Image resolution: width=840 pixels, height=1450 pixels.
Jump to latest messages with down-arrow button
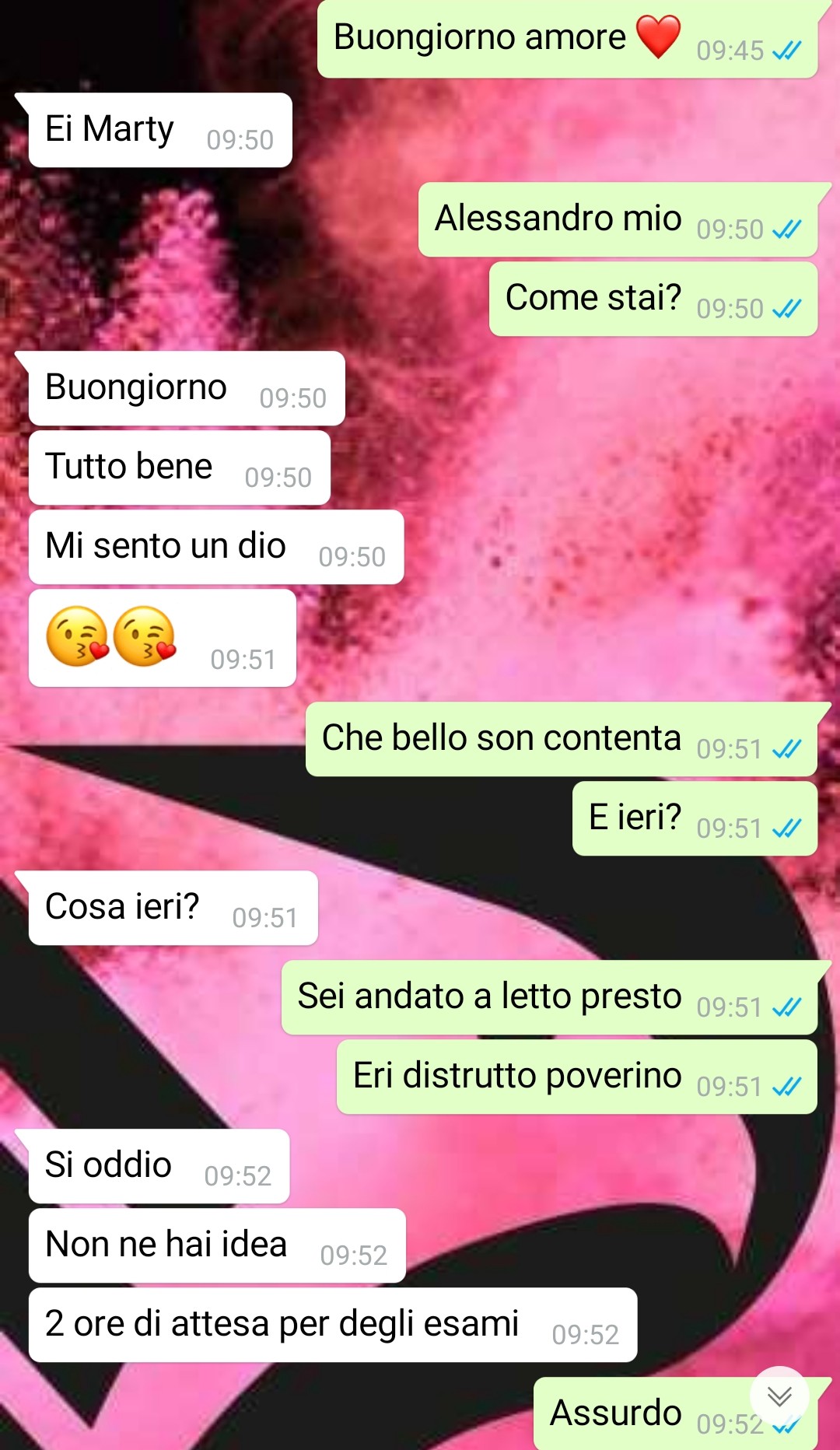point(779,1396)
